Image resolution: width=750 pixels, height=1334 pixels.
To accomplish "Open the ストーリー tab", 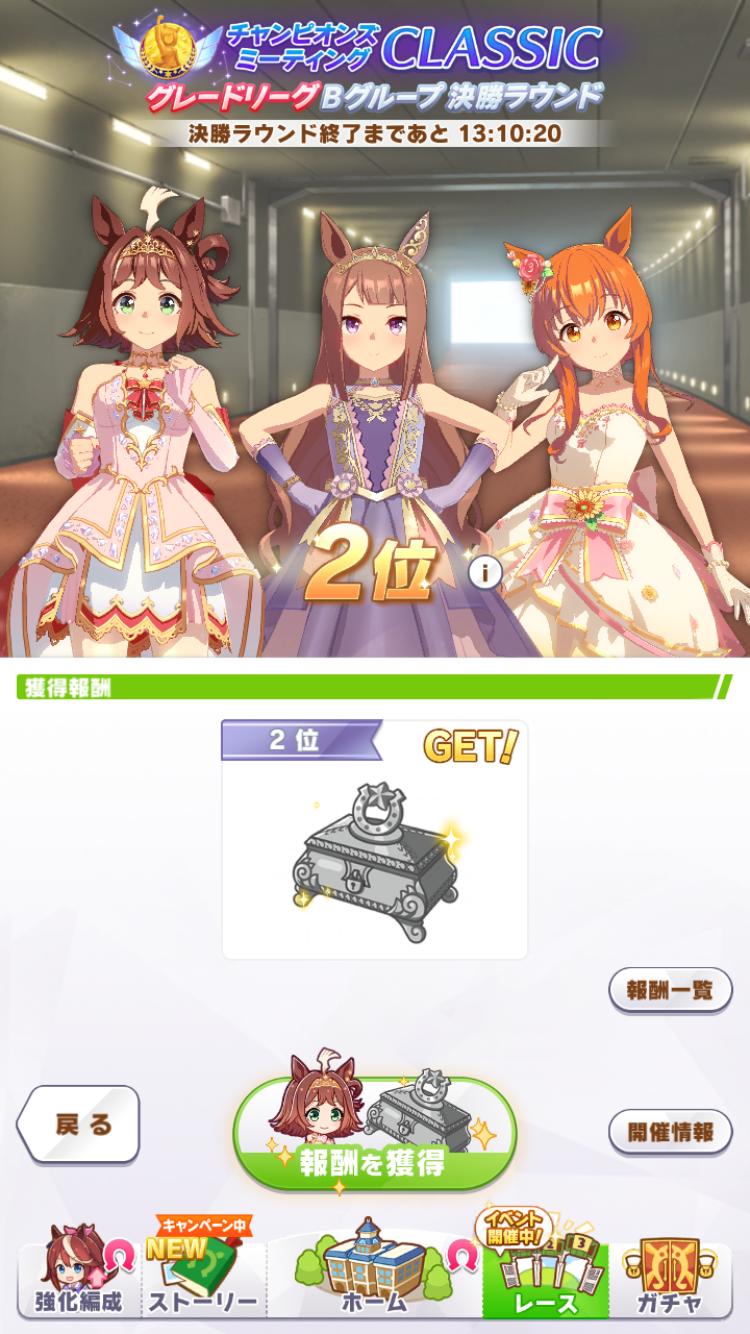I will tap(203, 1278).
